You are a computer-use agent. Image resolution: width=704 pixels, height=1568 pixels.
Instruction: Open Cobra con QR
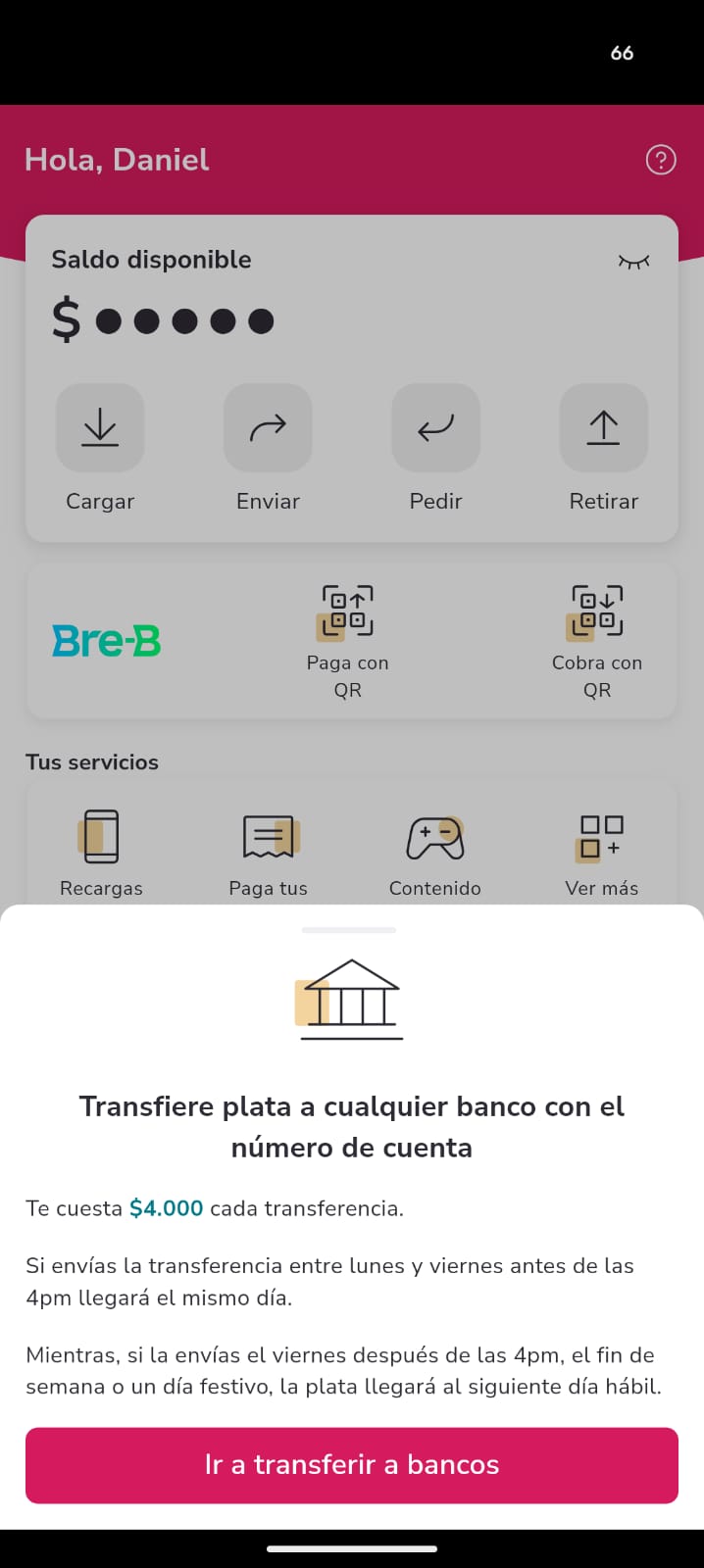pyautogui.click(x=597, y=639)
